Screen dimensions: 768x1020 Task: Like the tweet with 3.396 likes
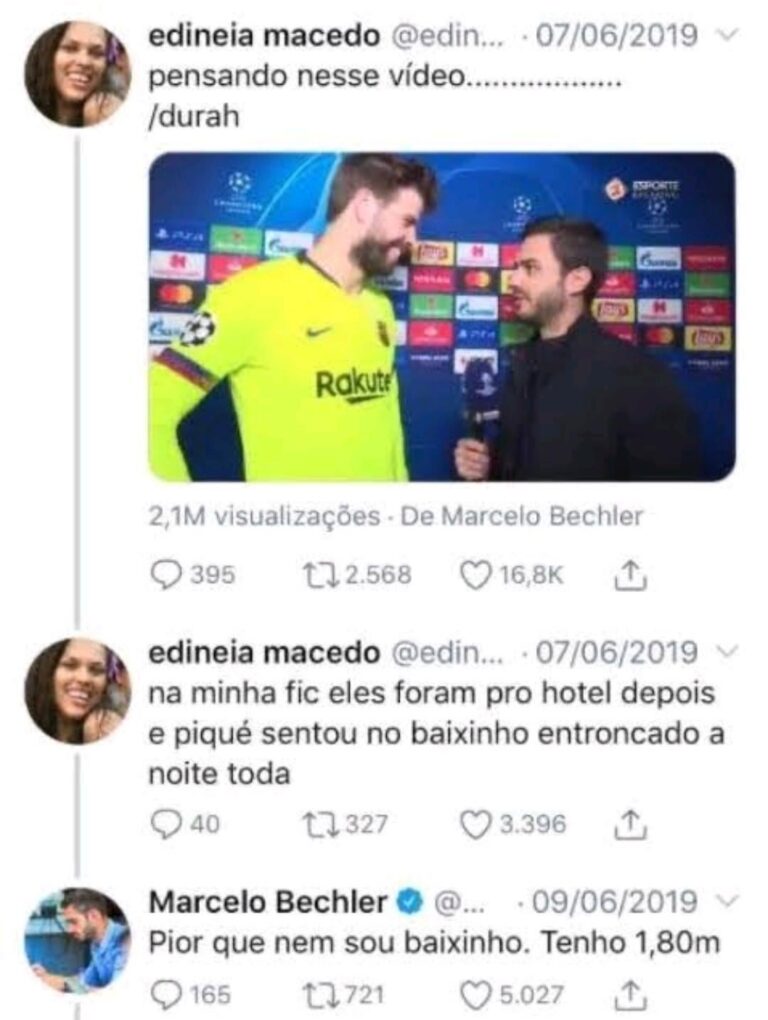point(476,824)
